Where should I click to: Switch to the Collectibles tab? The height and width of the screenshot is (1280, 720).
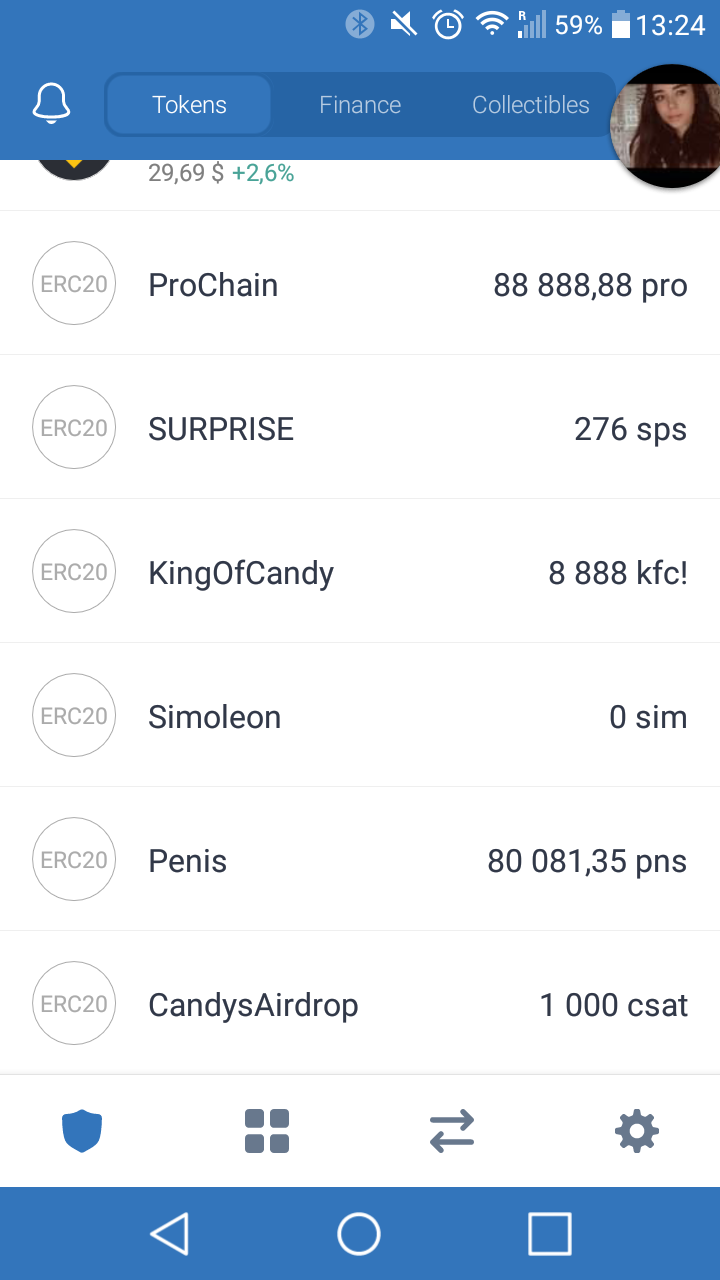tap(531, 105)
